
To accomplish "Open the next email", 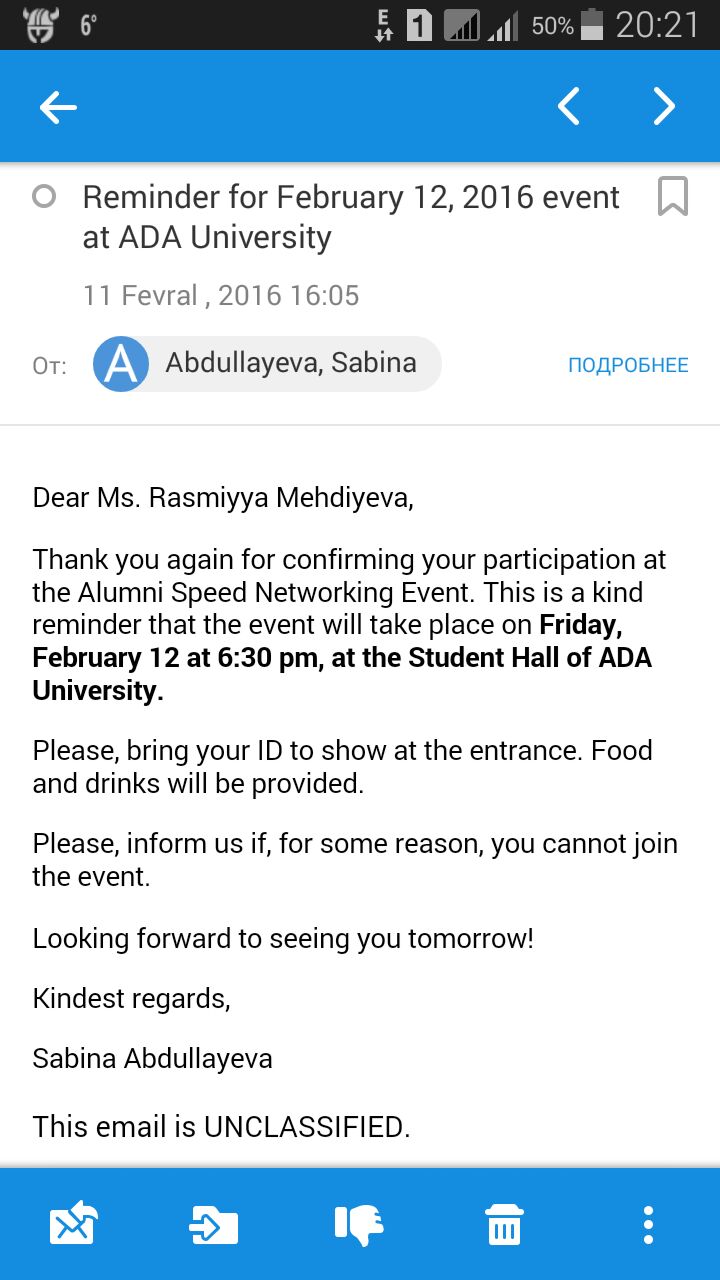I will coord(664,106).
